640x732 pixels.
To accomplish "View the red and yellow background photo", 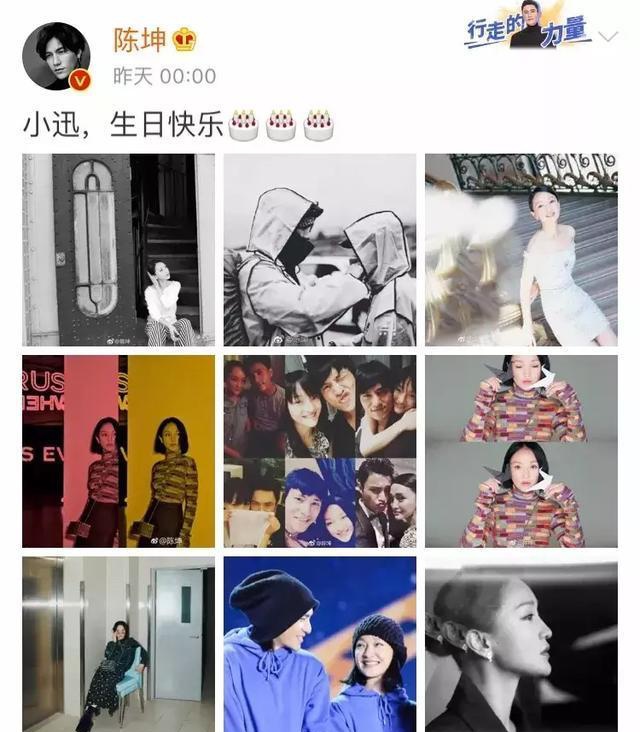I will [x=119, y=451].
